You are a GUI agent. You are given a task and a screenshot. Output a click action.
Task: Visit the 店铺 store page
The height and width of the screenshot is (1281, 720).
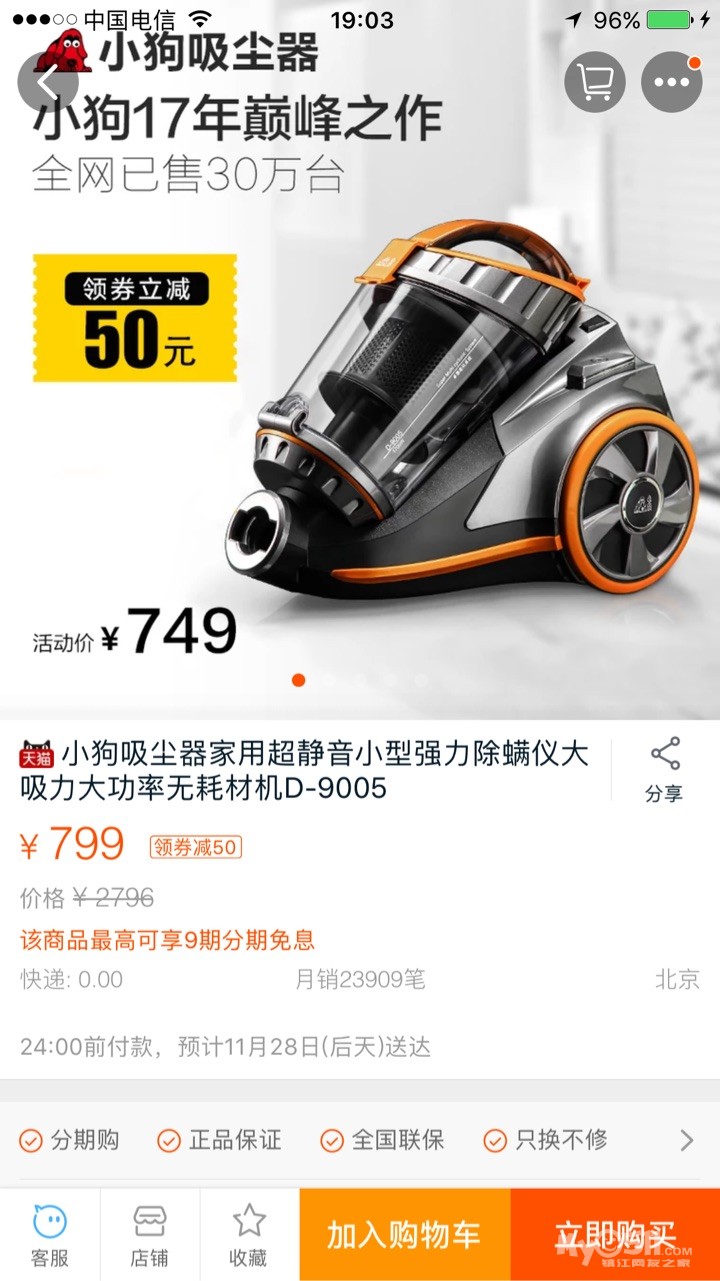[x=150, y=1235]
